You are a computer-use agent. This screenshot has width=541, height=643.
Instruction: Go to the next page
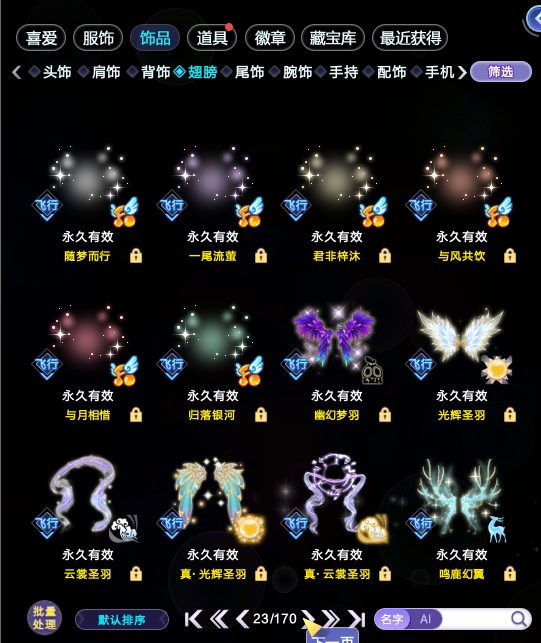click(x=307, y=619)
